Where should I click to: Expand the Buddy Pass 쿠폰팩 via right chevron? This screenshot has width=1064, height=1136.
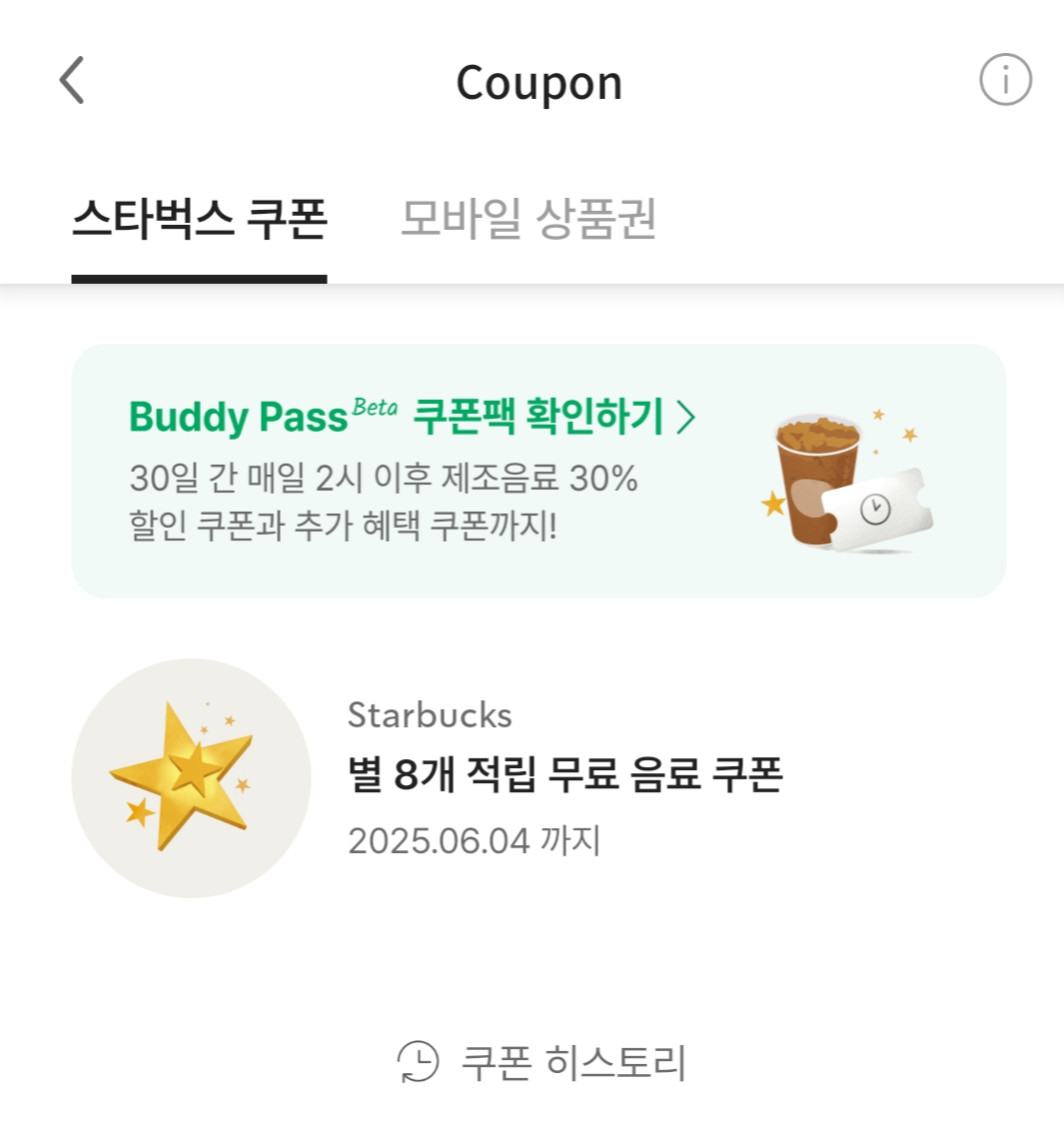686,417
